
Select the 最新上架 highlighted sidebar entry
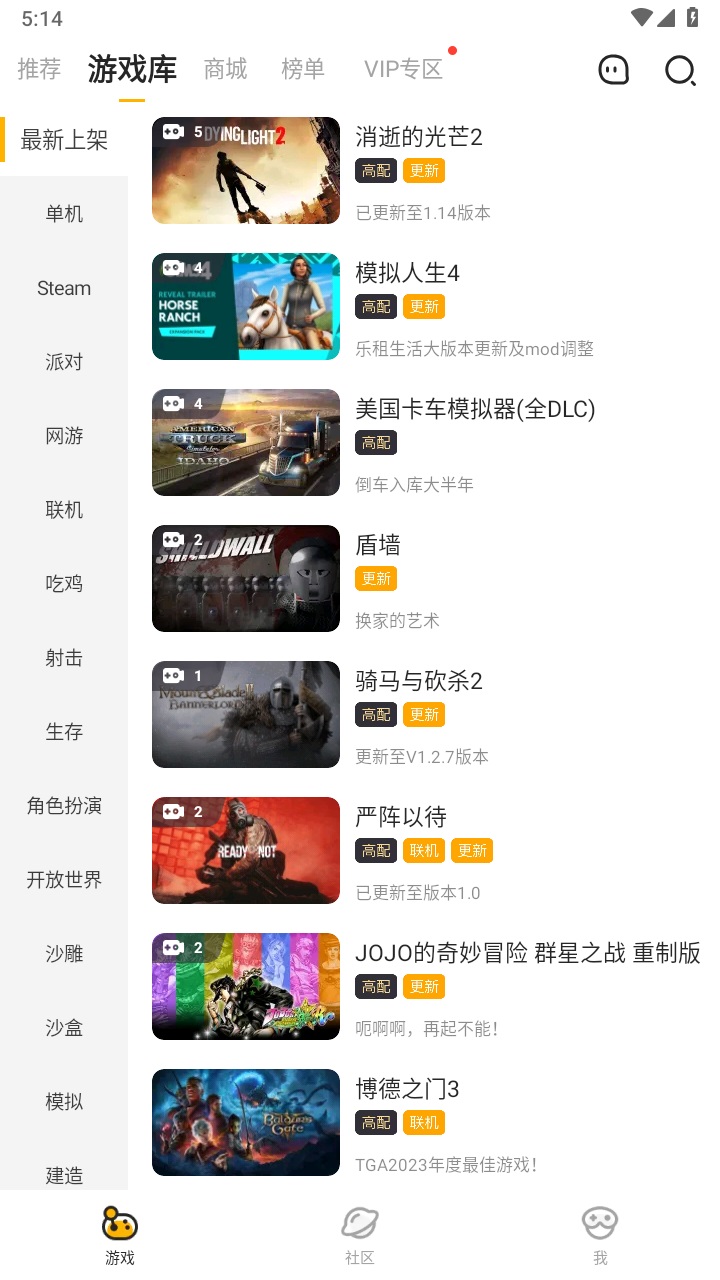click(64, 140)
